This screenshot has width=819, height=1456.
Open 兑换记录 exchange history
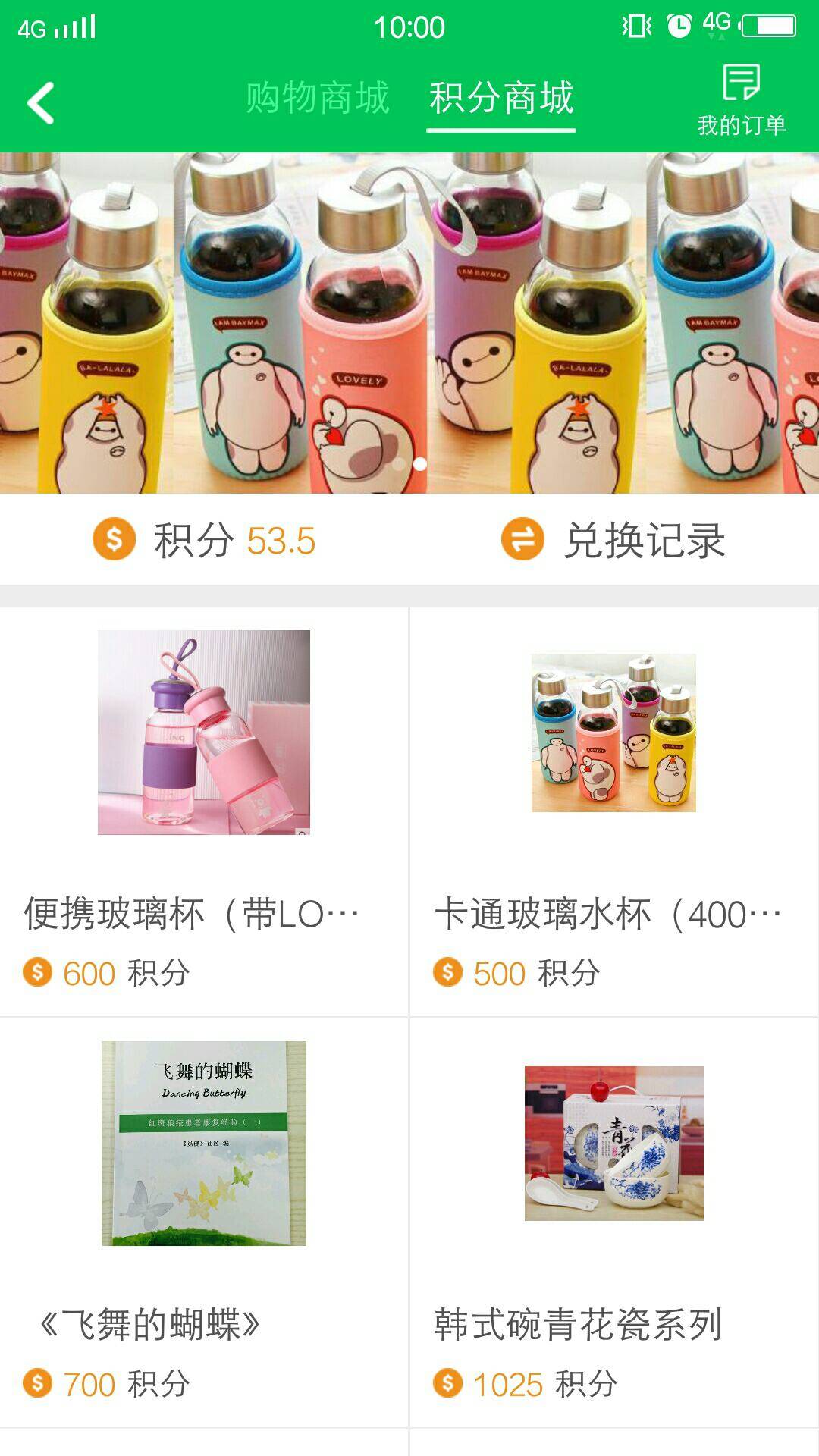614,540
